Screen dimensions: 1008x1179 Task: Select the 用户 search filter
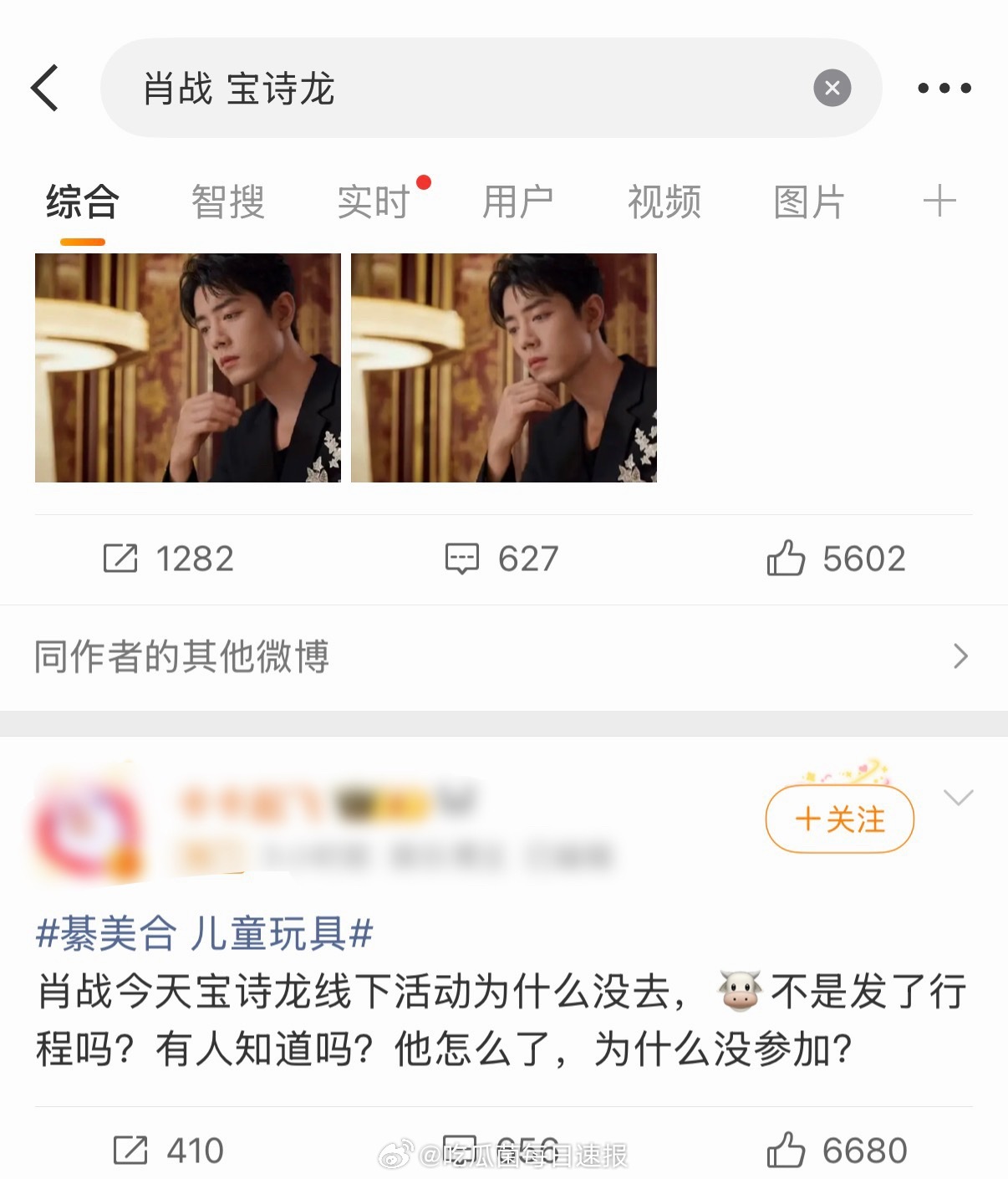pyautogui.click(x=519, y=201)
